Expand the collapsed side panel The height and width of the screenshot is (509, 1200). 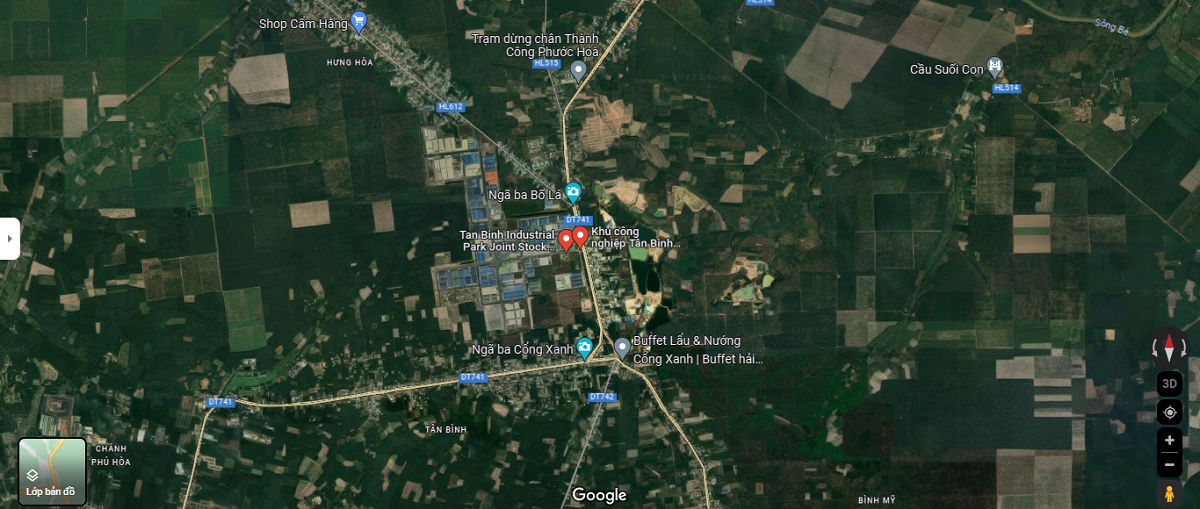point(9,238)
